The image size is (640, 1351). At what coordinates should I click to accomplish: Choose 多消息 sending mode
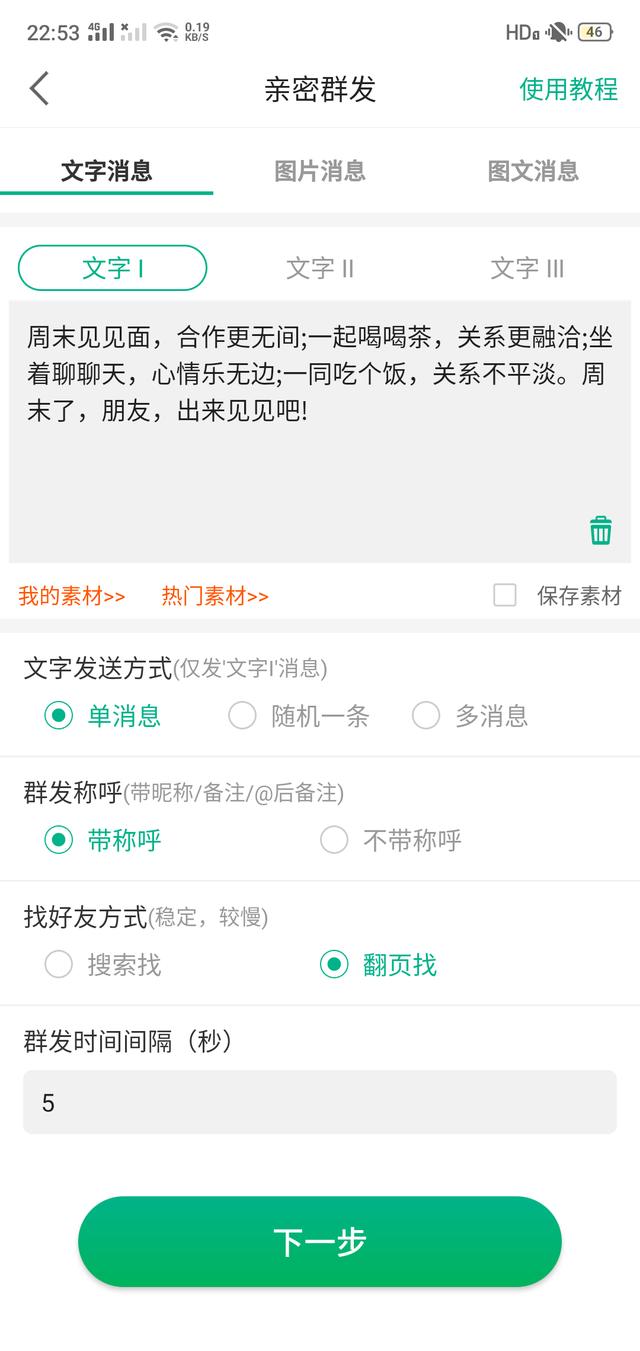427,716
